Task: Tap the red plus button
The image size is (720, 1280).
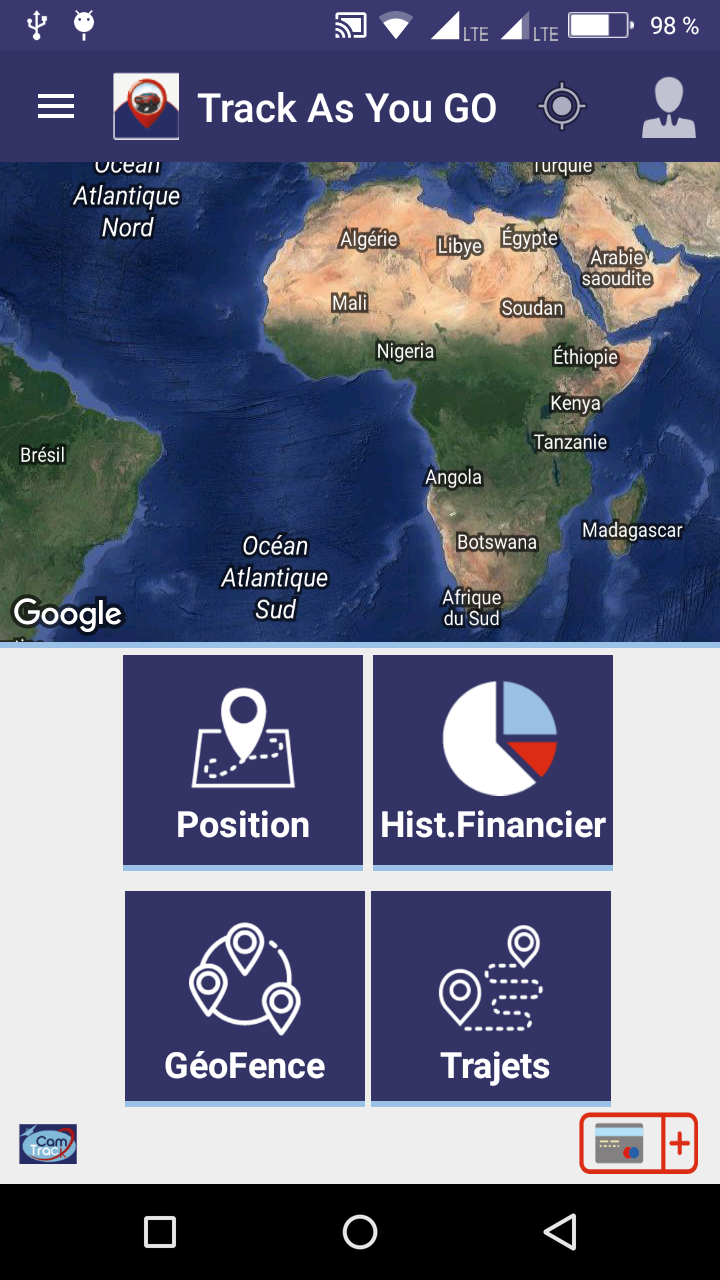Action: tap(680, 1142)
